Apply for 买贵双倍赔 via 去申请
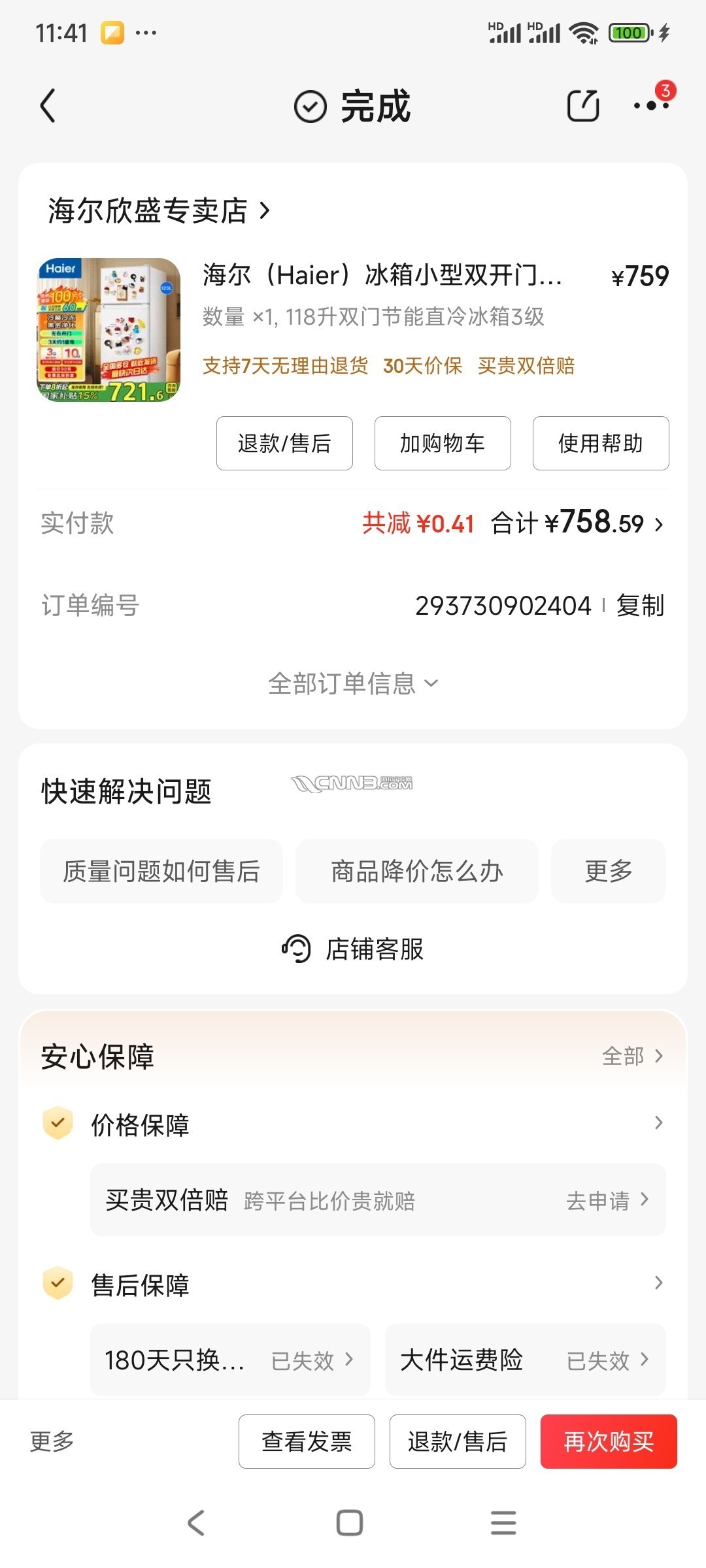The height and width of the screenshot is (1568, 706). pos(607,1200)
